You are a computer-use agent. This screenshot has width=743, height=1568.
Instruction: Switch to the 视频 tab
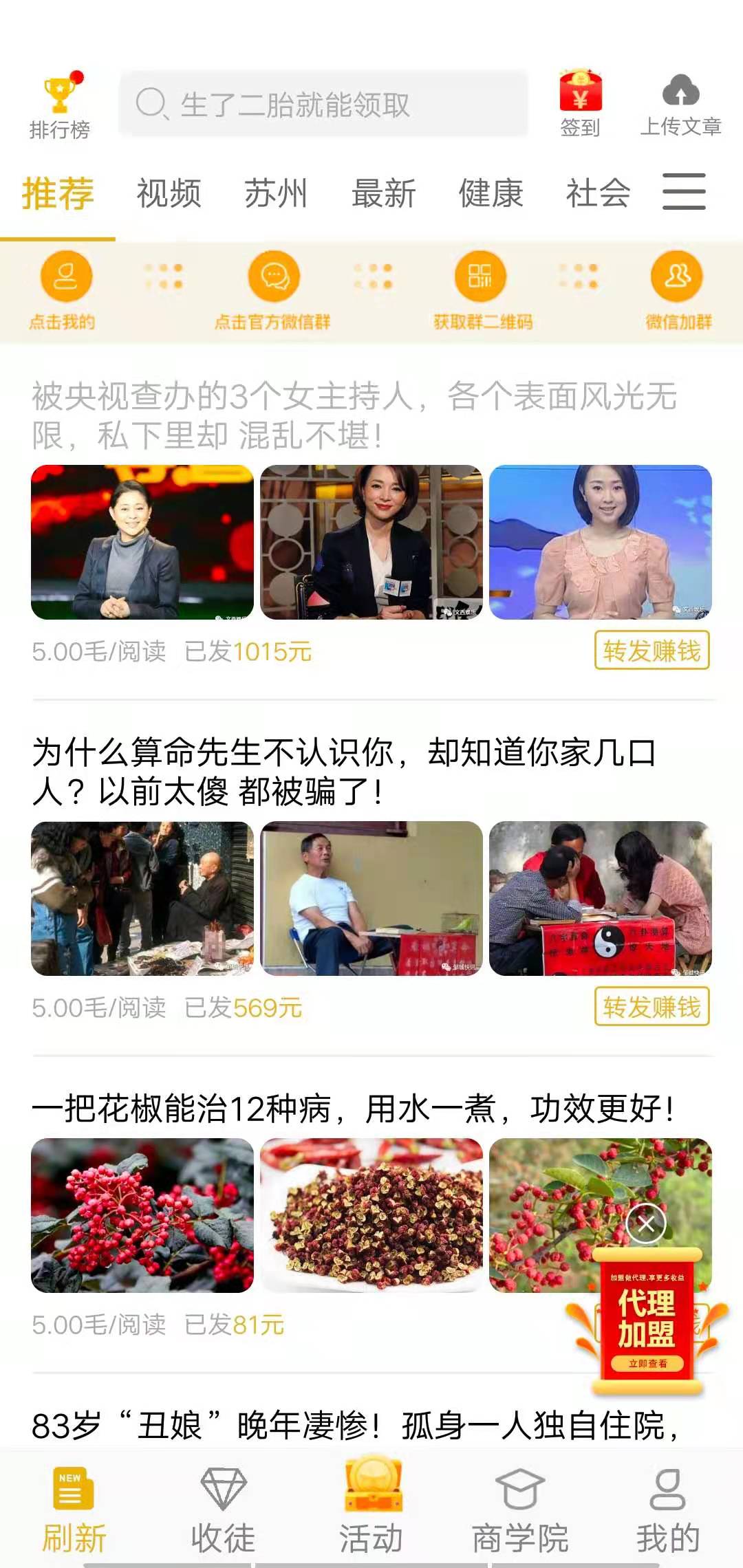(x=169, y=195)
